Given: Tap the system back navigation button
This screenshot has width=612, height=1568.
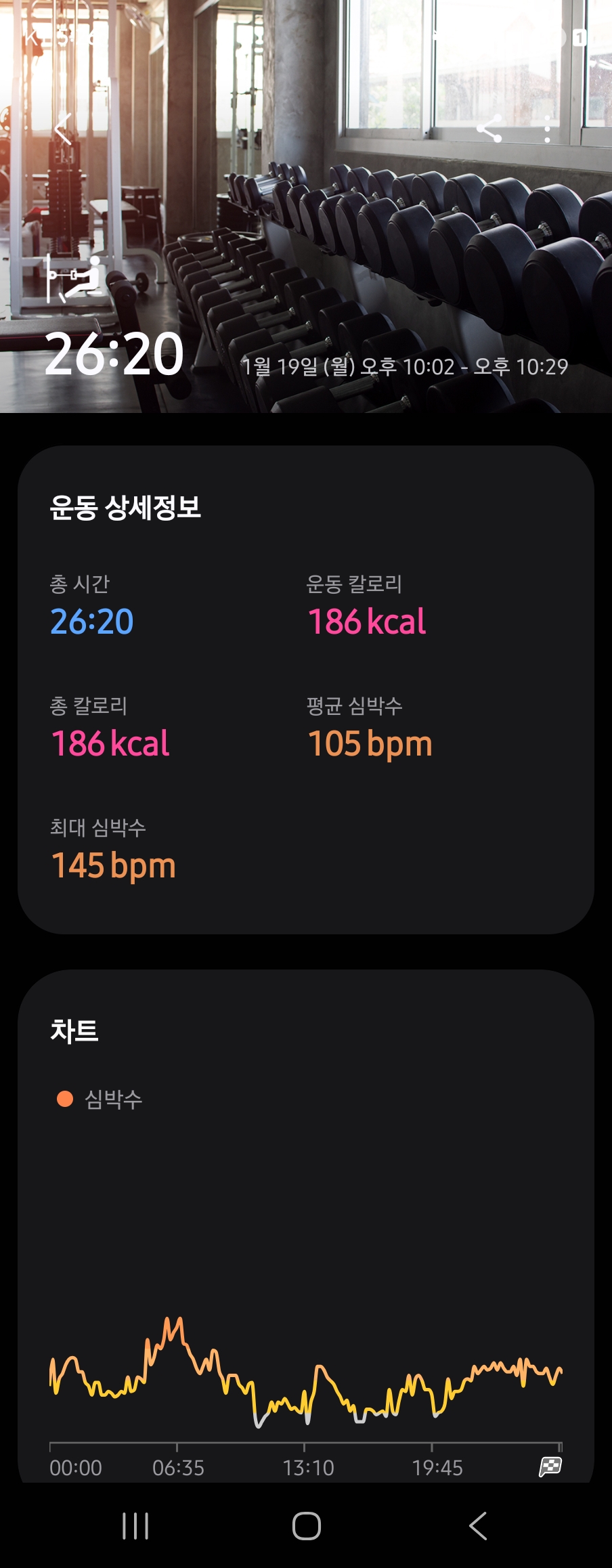Looking at the screenshot, I should tap(478, 1526).
